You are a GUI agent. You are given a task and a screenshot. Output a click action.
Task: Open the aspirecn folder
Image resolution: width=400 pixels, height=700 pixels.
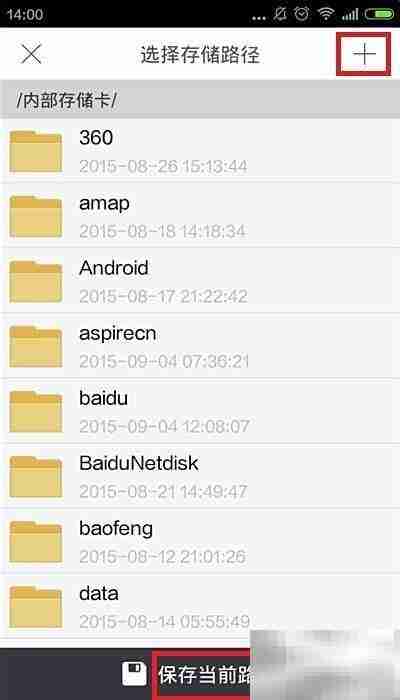(200, 346)
